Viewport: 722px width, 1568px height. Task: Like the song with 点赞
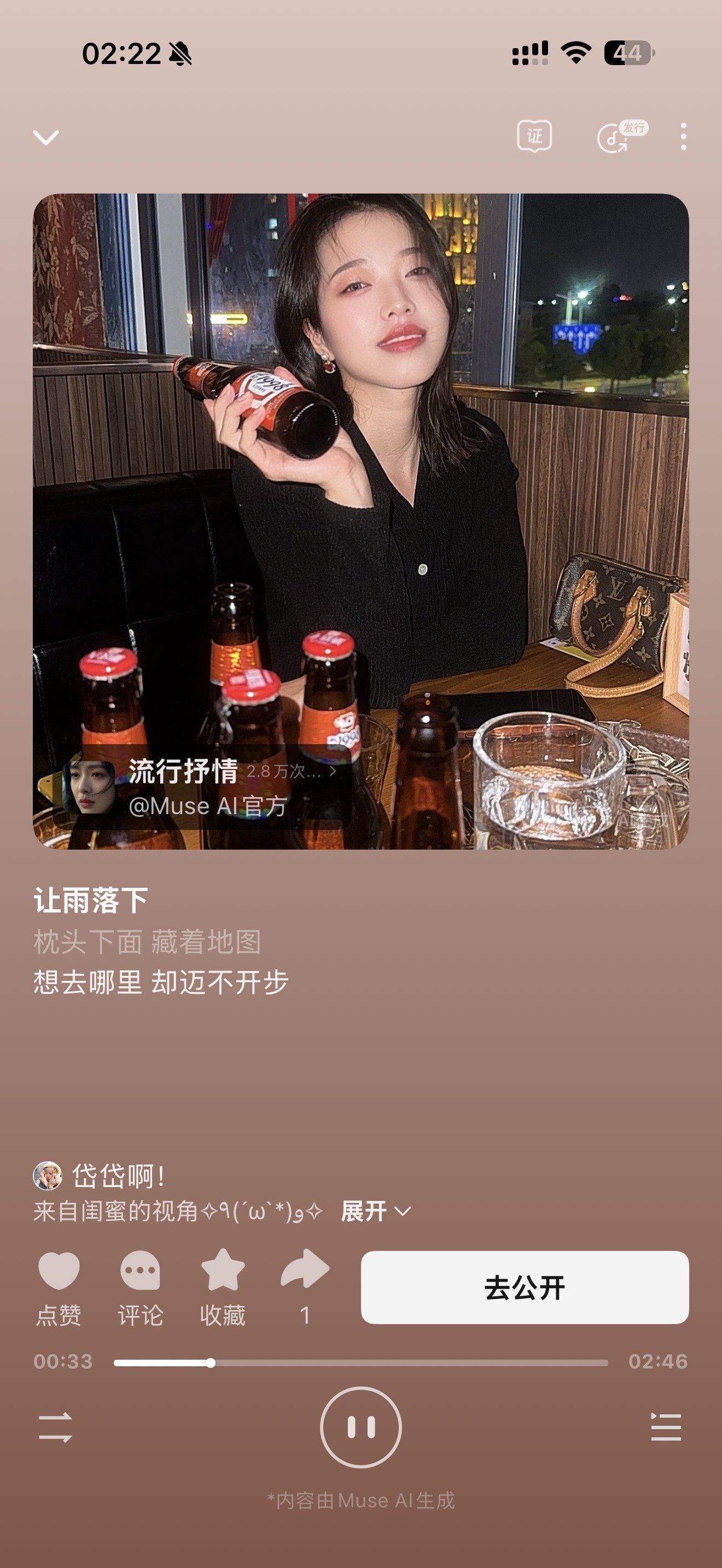coord(59,1287)
